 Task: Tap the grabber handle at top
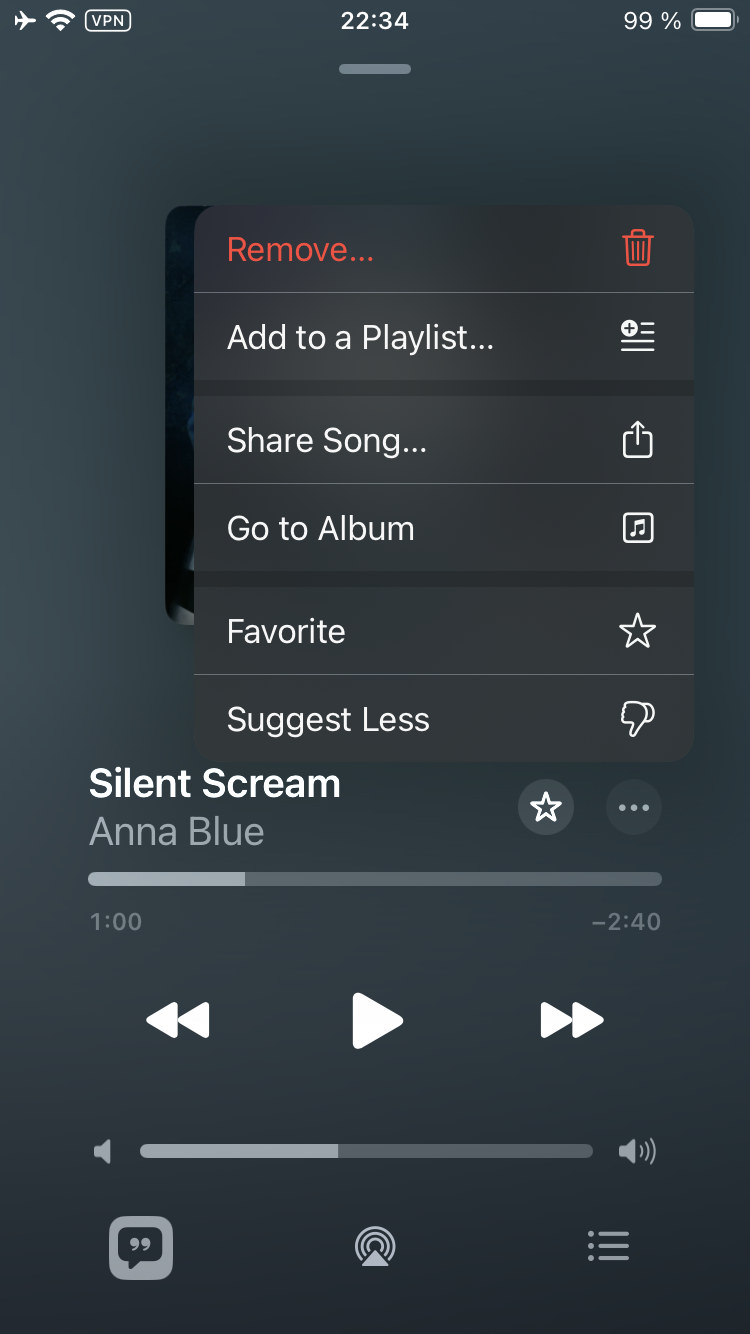(375, 69)
